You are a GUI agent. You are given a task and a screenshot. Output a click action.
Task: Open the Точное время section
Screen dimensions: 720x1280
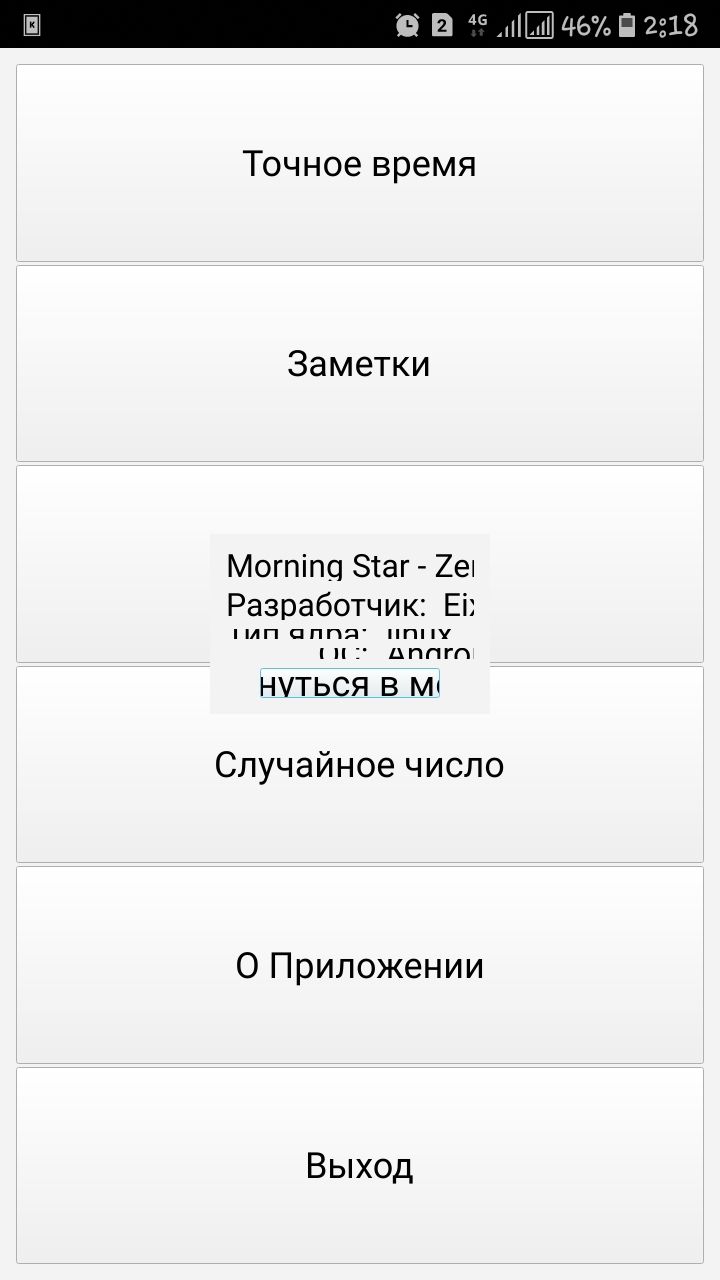tap(360, 163)
